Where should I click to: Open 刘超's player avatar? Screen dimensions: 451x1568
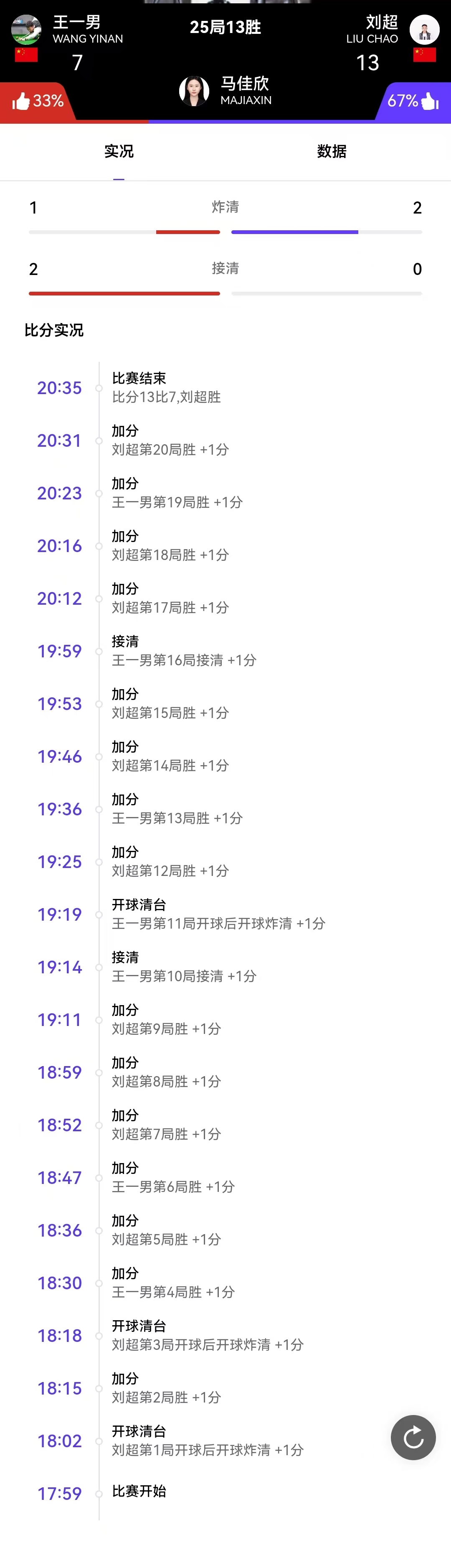[x=424, y=29]
